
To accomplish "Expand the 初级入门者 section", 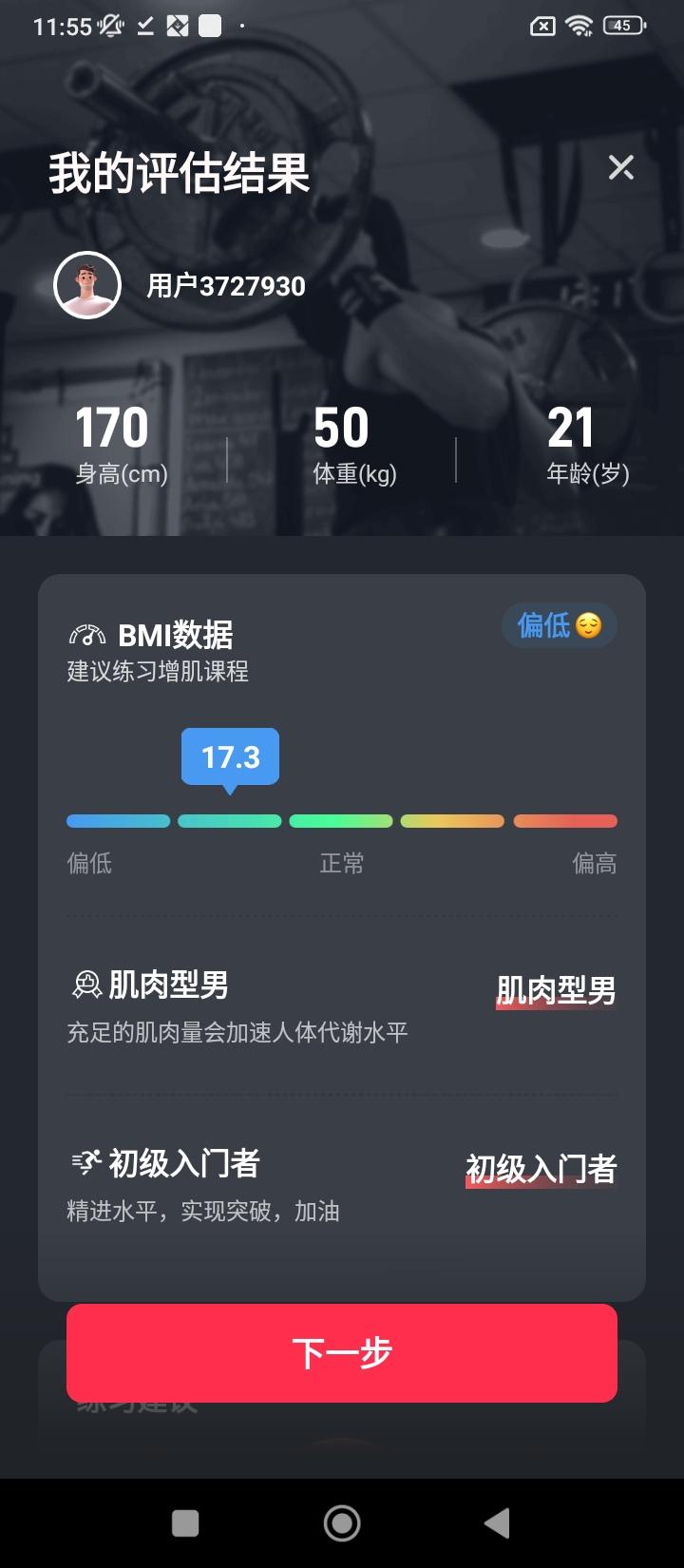I will click(540, 1167).
